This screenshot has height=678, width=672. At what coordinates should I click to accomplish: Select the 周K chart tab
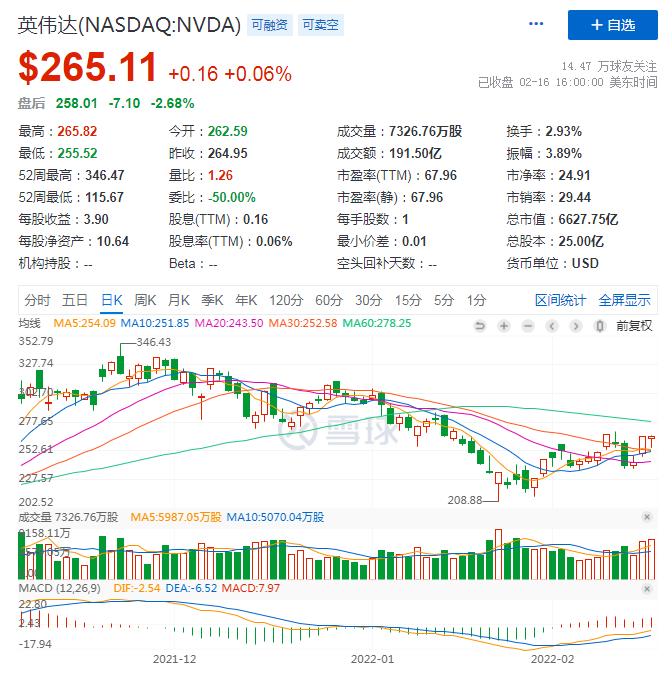(146, 300)
